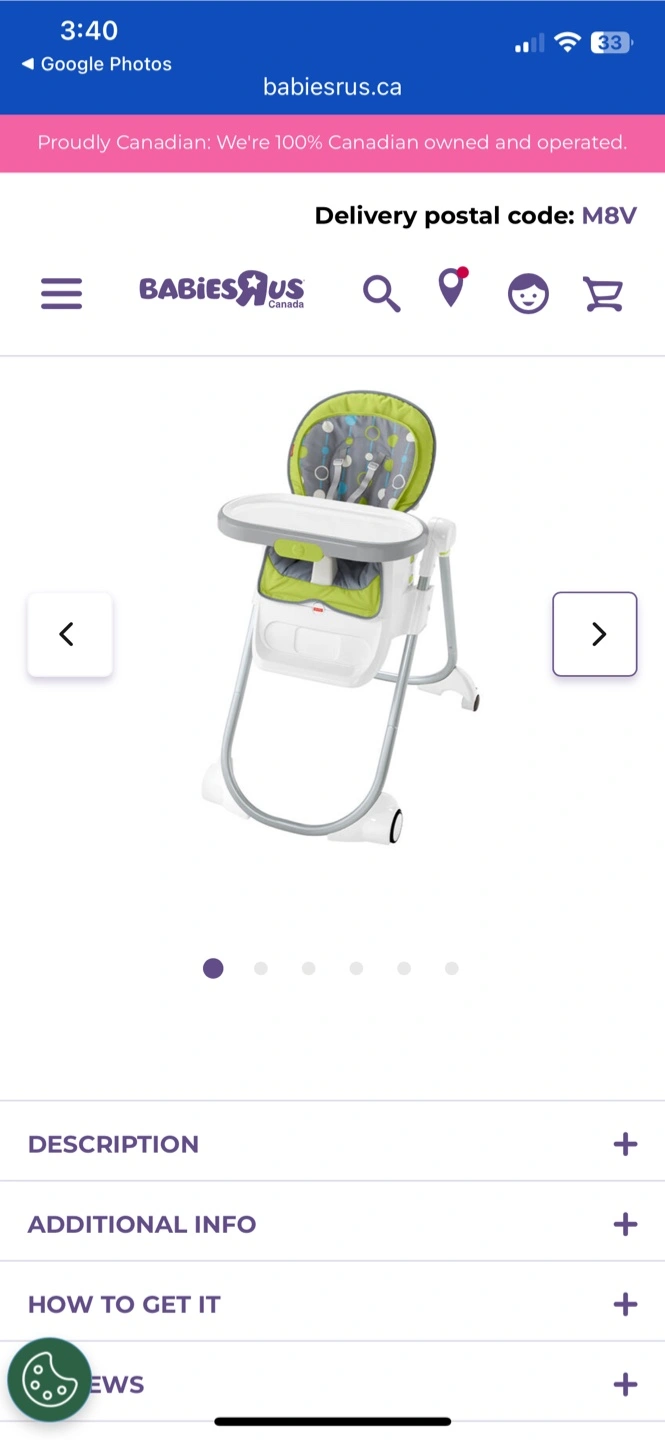Return to Google Photos app
This screenshot has height=1440, width=665.
tap(96, 64)
